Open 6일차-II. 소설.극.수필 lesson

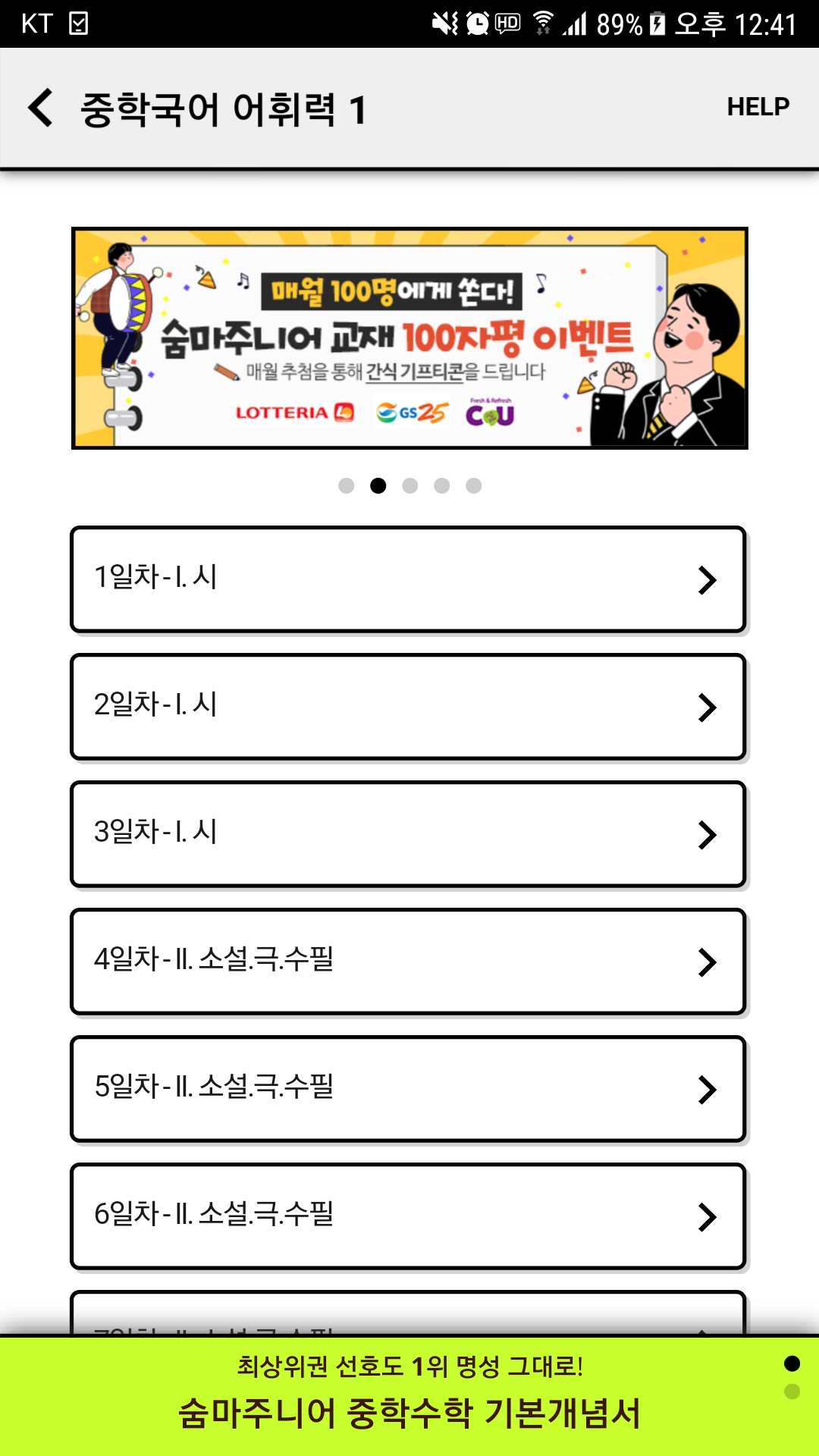(x=408, y=1216)
